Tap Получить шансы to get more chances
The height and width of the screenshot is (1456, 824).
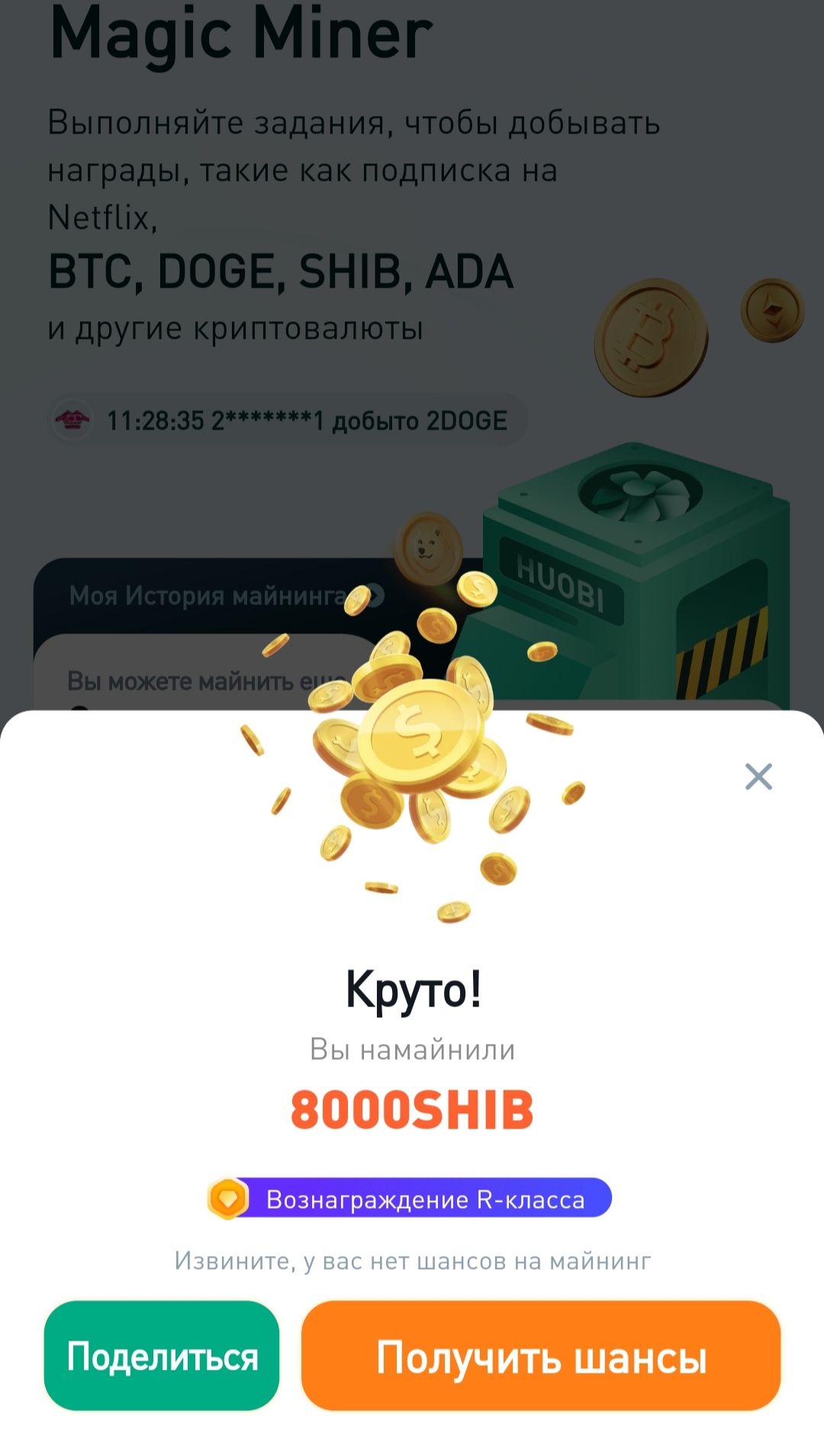click(541, 1356)
